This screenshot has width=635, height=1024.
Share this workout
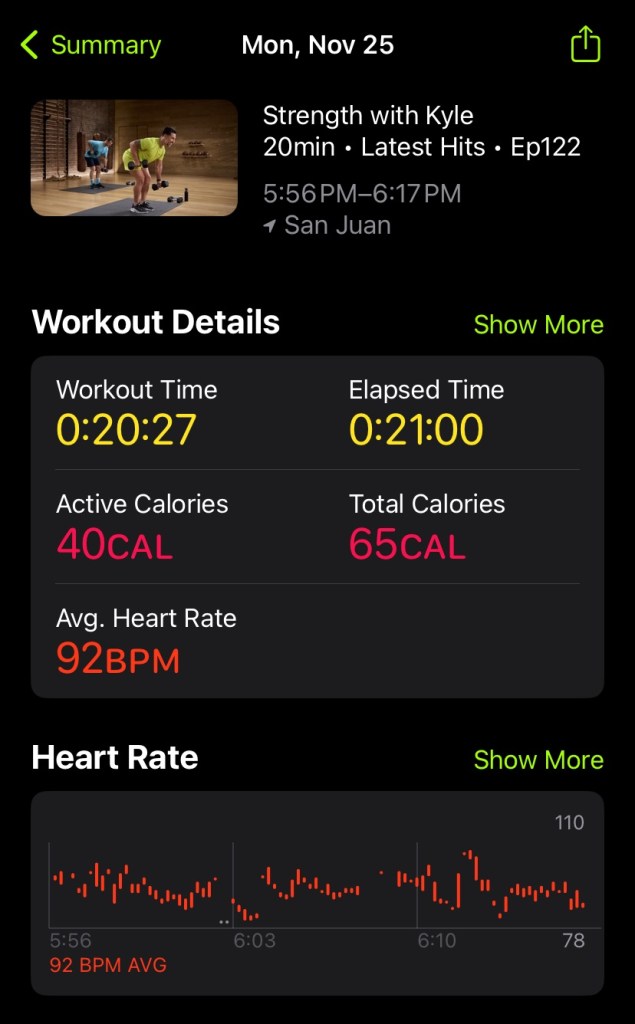[x=585, y=45]
